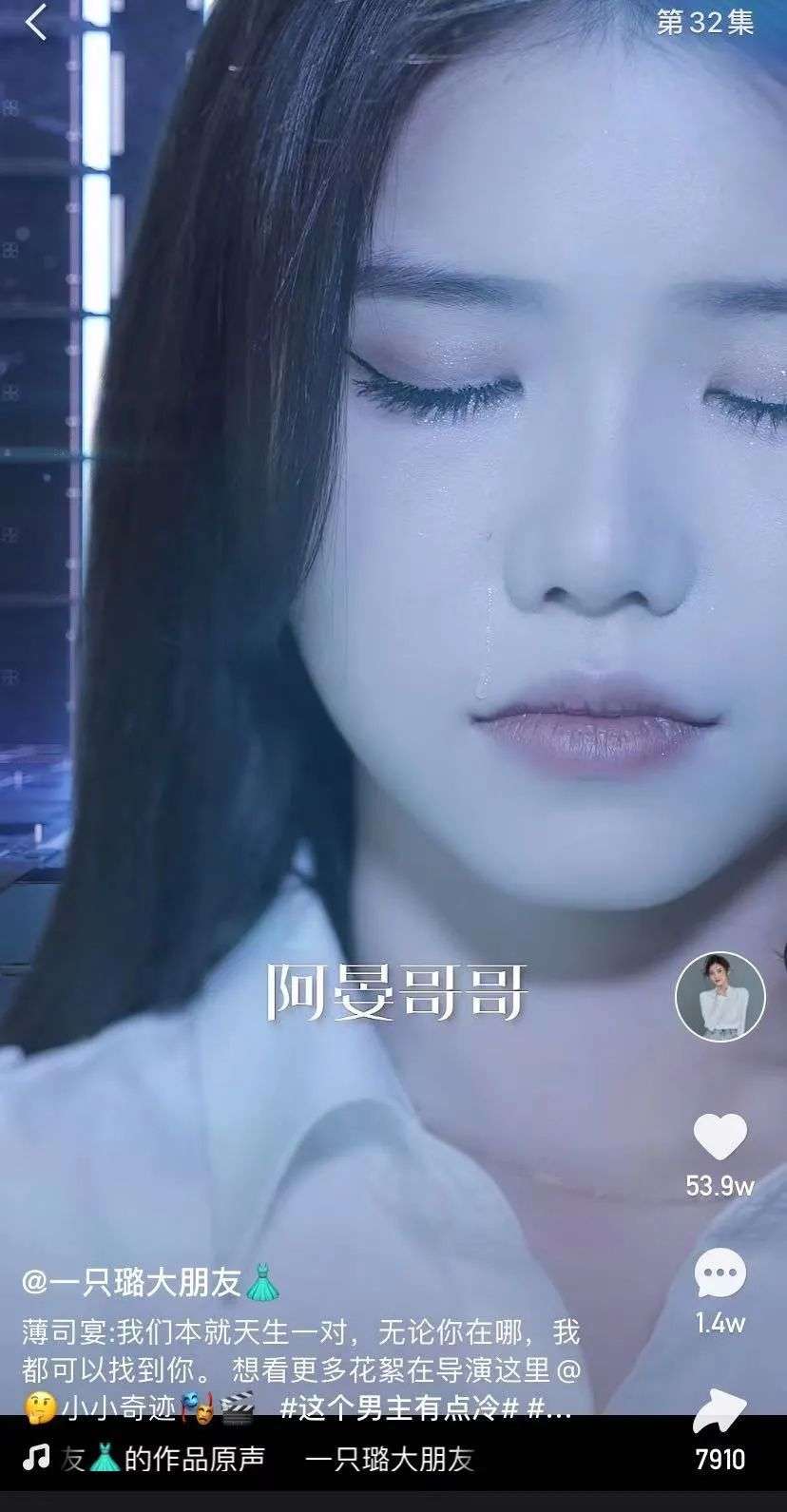Viewport: 787px width, 1512px height.
Task: Open the creator's profile avatar
Action: [720, 996]
